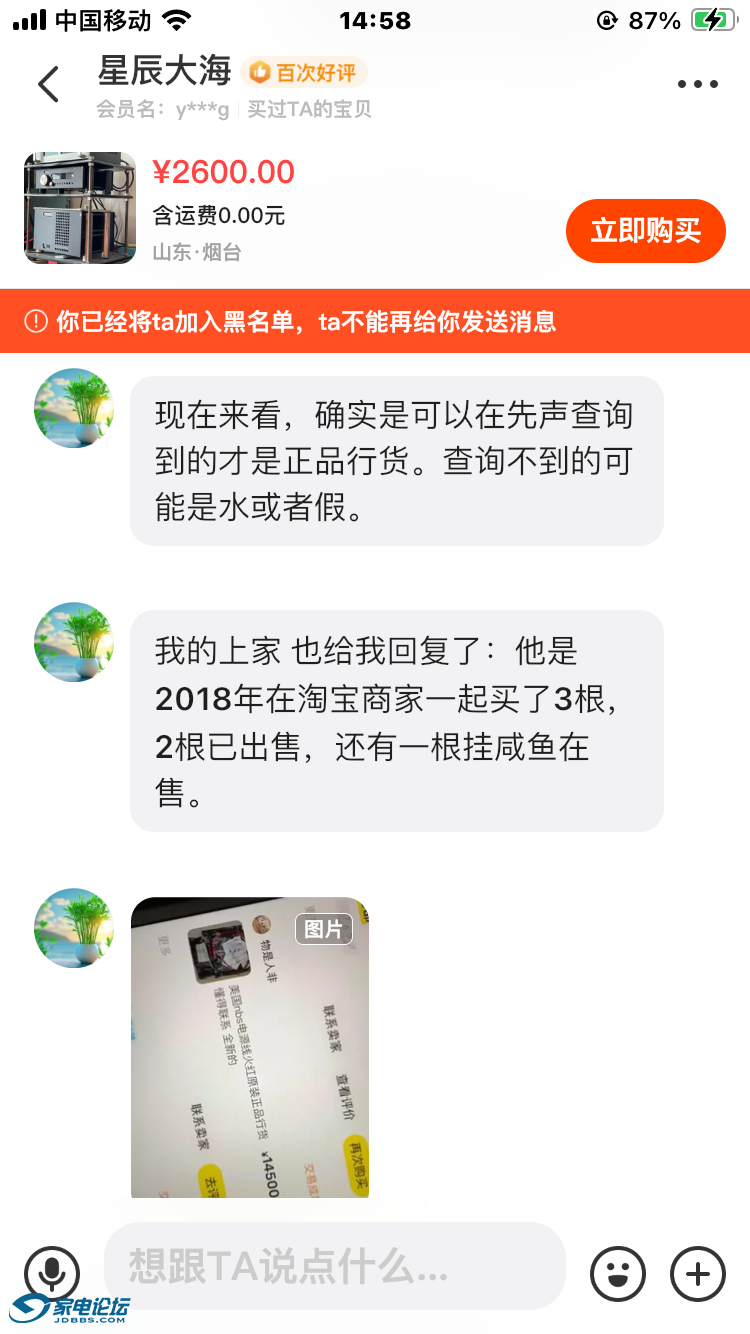Open the plus attachment menu
The image size is (750, 1334).
[697, 1273]
